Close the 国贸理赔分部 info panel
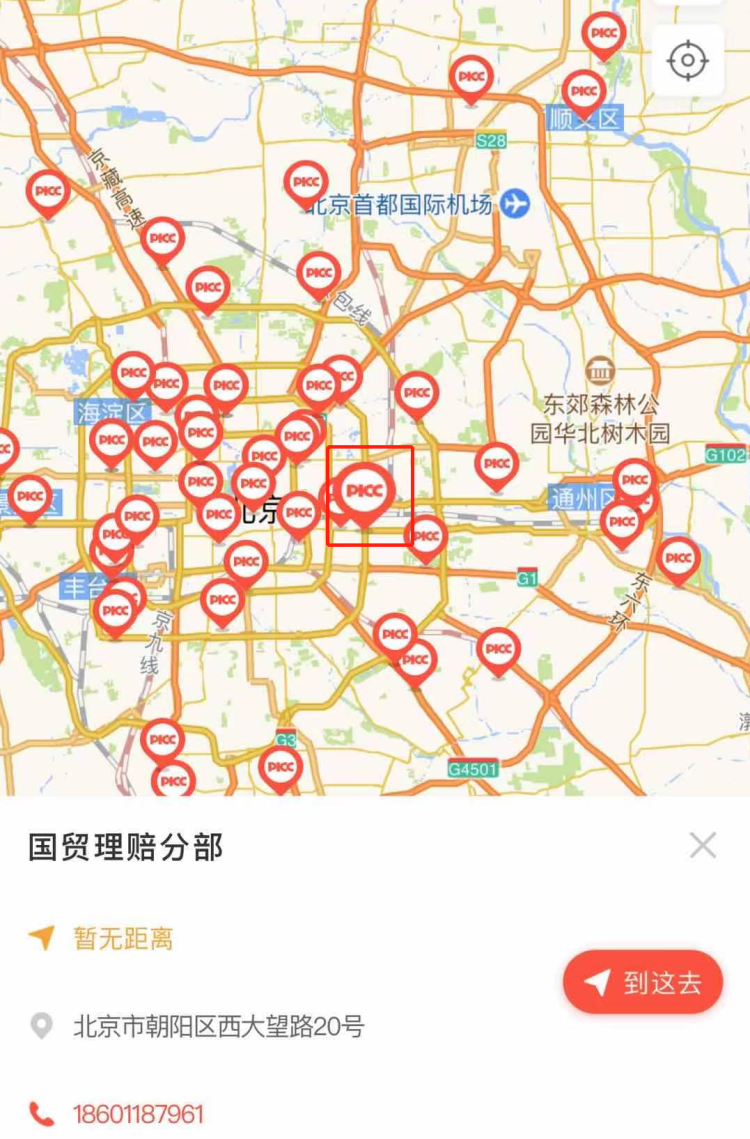750x1139 pixels. point(703,846)
